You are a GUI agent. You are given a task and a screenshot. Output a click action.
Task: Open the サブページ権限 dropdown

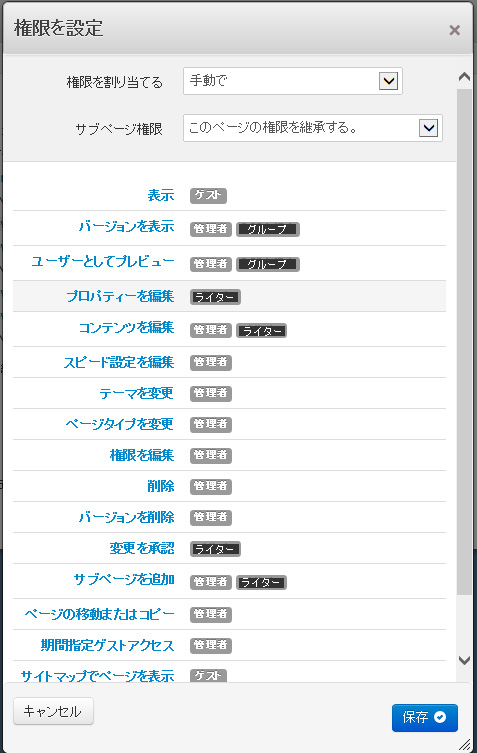313,128
